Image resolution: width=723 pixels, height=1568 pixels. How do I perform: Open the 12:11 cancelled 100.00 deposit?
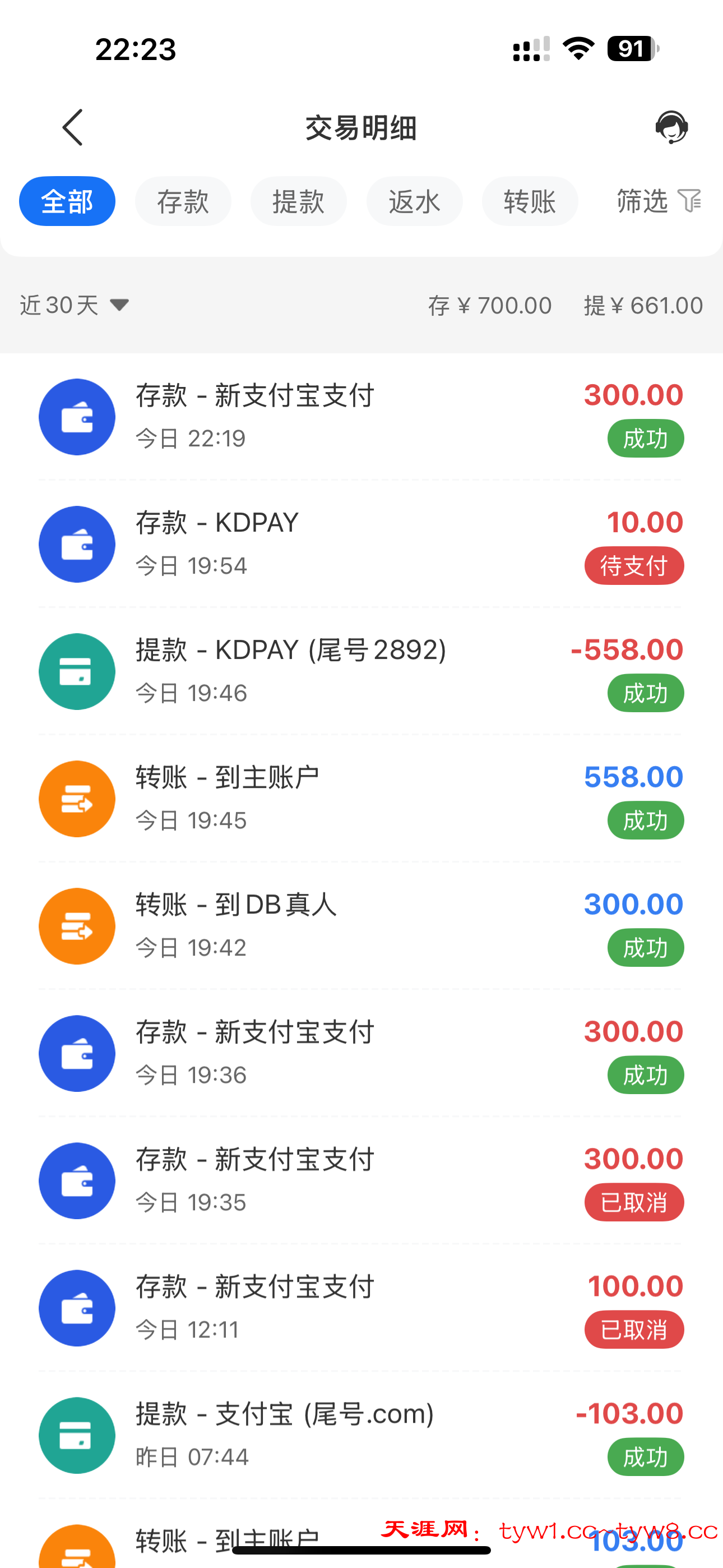coord(360,1307)
